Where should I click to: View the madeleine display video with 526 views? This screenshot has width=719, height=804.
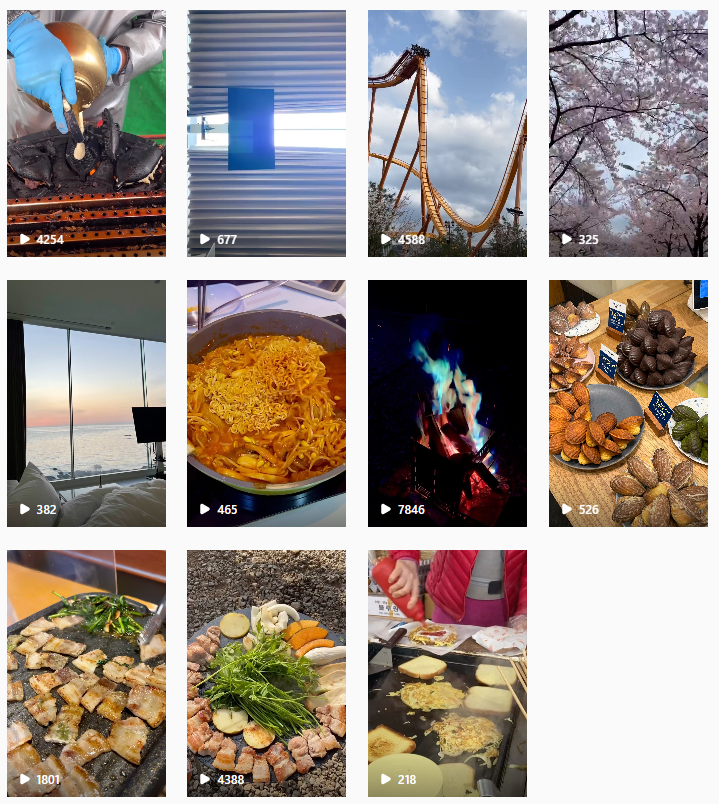(x=628, y=403)
